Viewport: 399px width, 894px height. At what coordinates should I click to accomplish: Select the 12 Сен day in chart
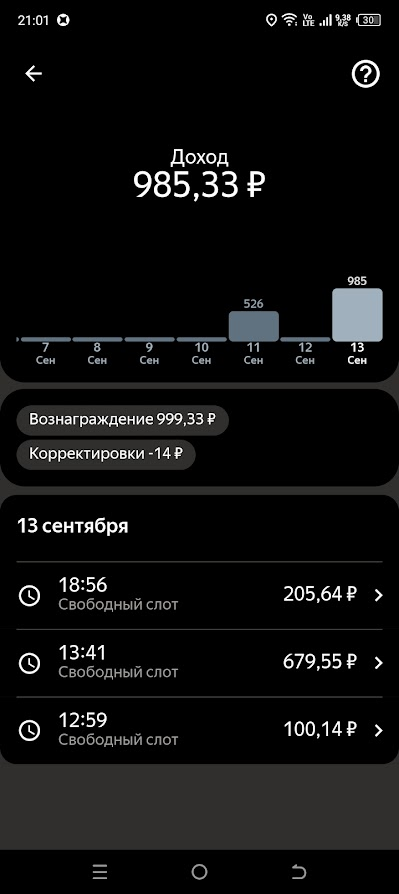(305, 353)
